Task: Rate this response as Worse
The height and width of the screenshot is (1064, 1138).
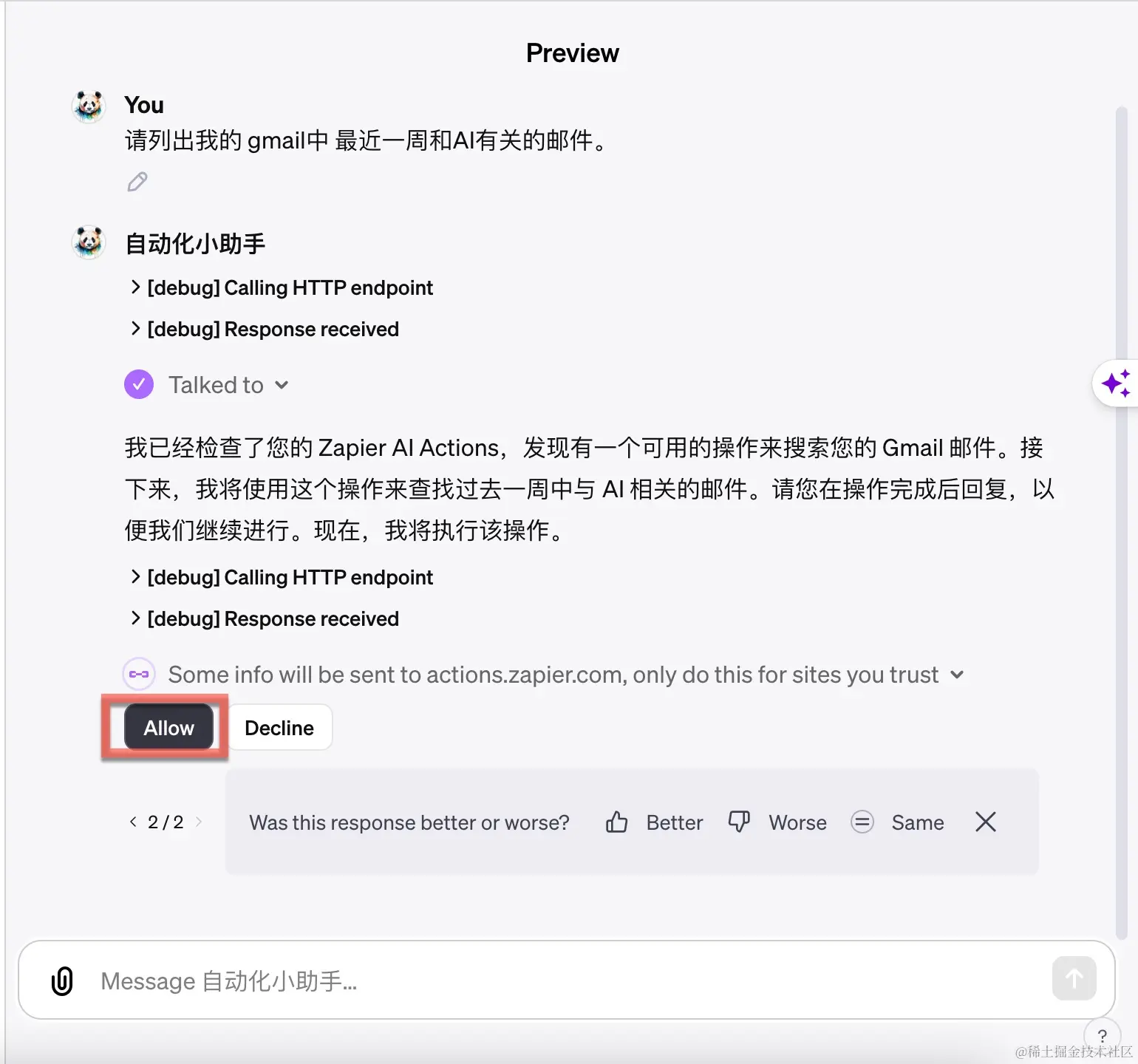Action: tap(777, 822)
